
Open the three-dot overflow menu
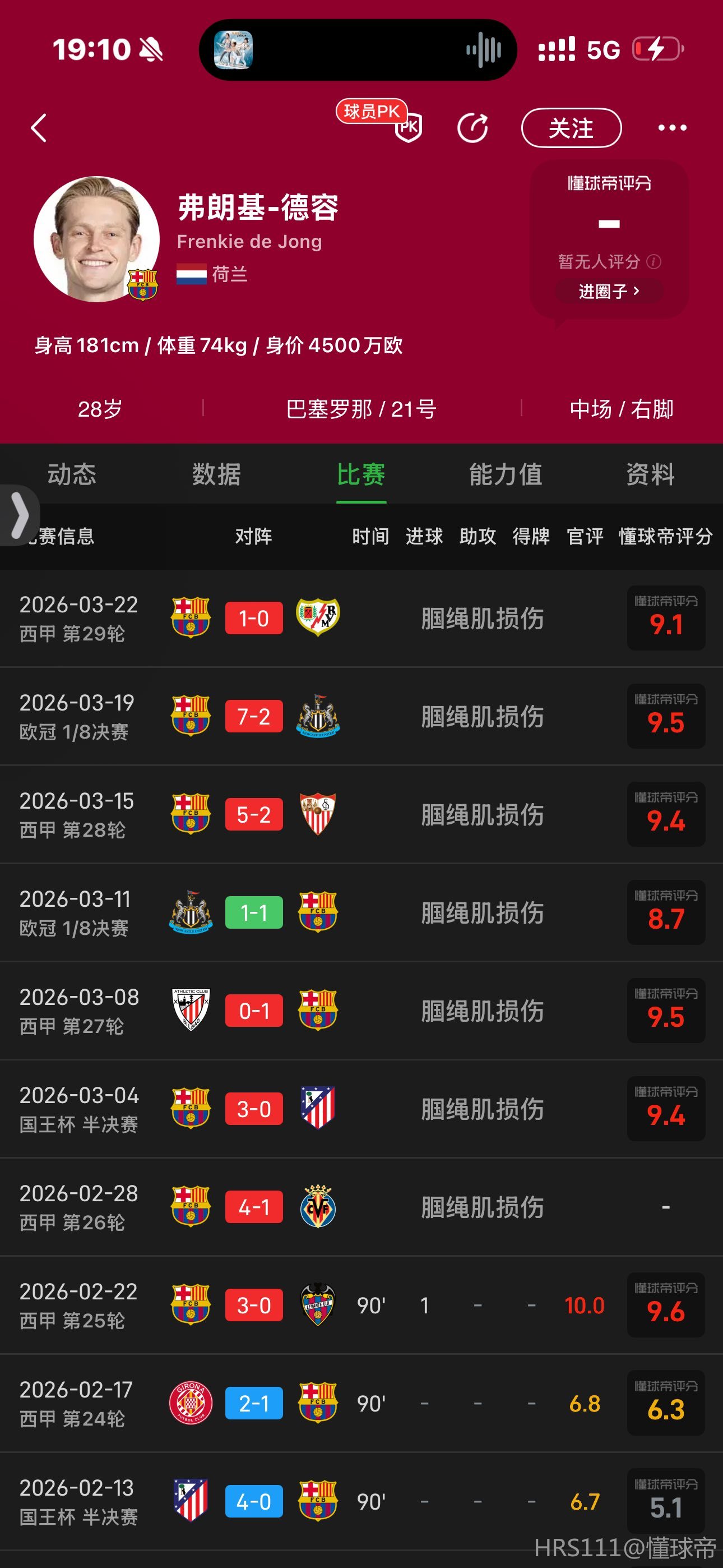pos(672,128)
